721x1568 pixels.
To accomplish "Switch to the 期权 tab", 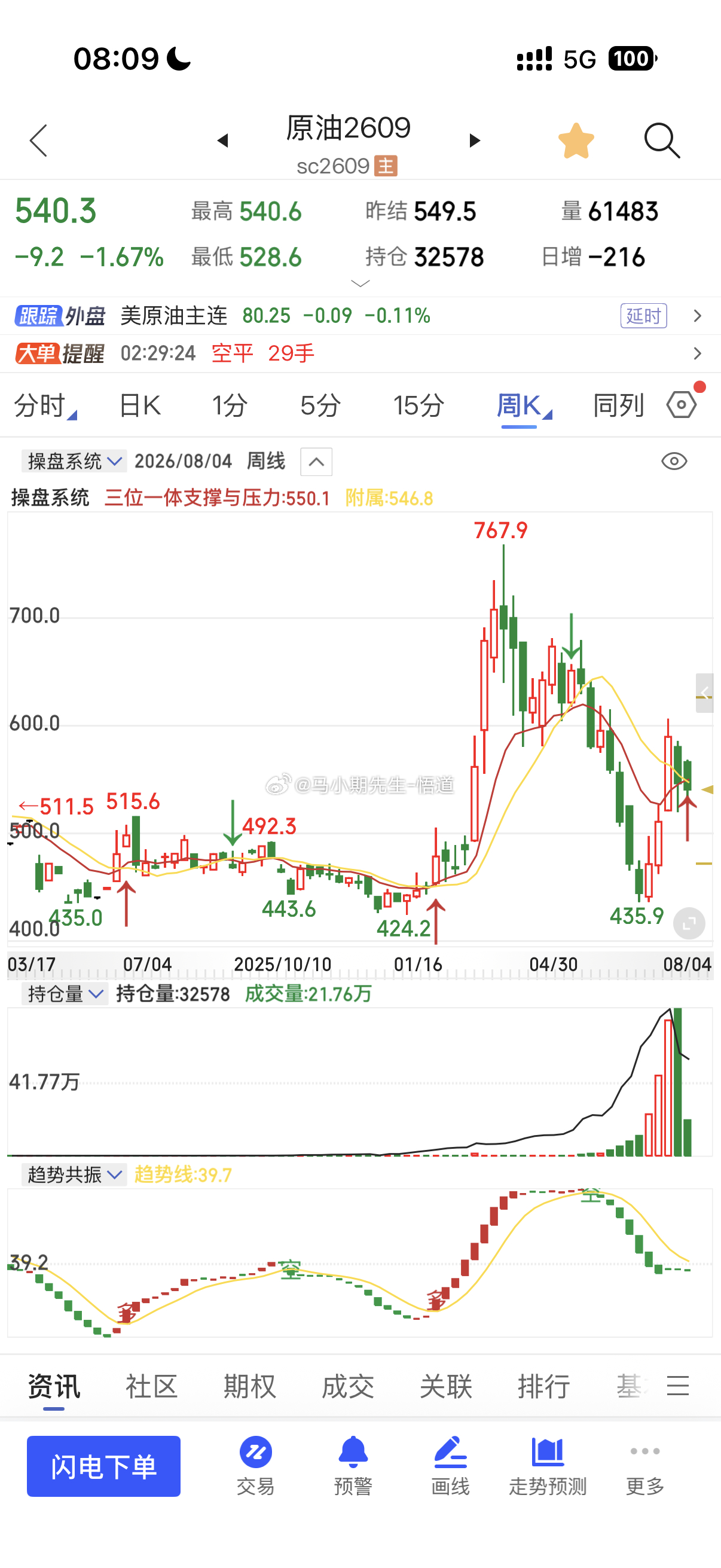I will [x=249, y=1386].
